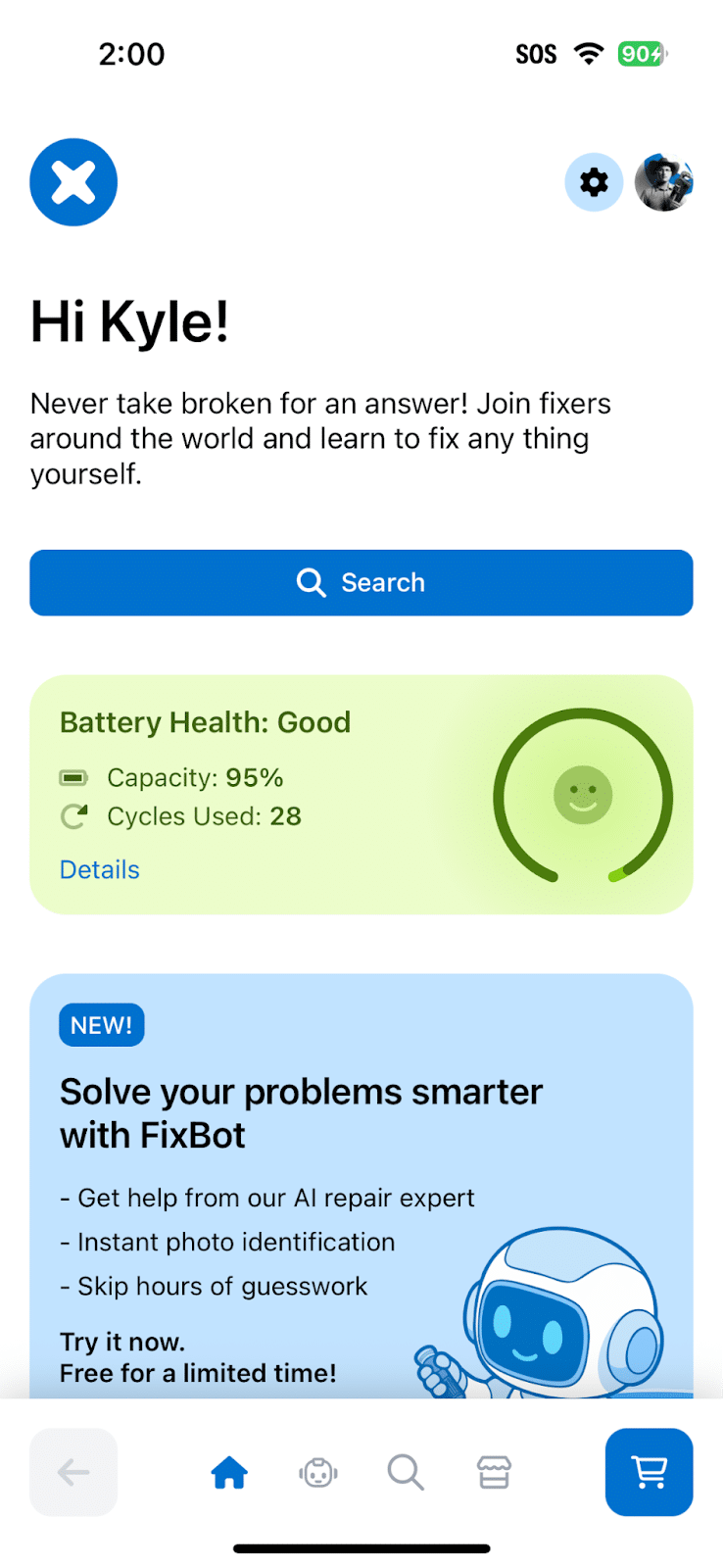Open Details for battery health

(99, 869)
